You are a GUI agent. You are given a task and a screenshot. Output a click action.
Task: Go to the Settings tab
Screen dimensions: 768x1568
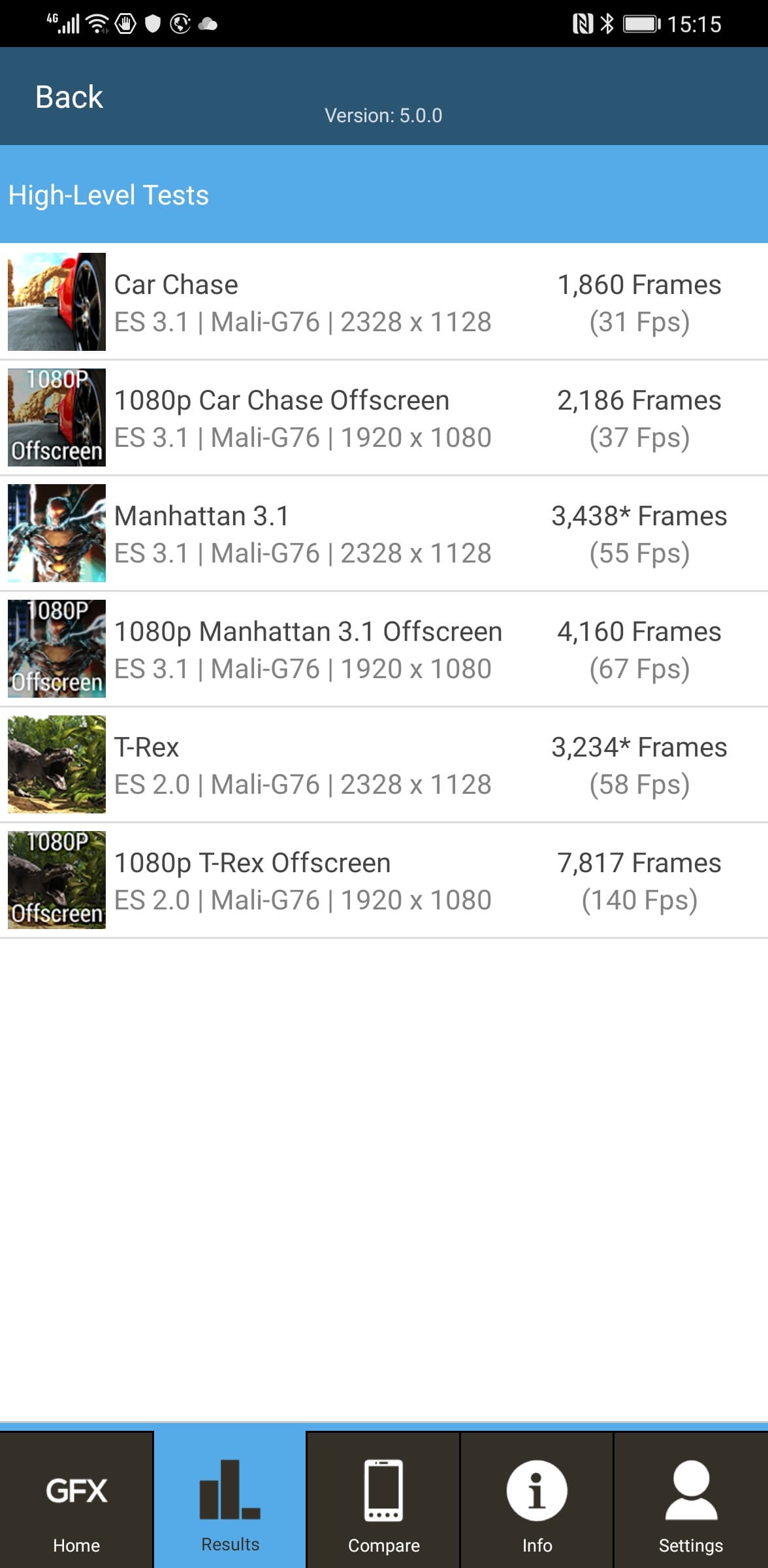(691, 1500)
